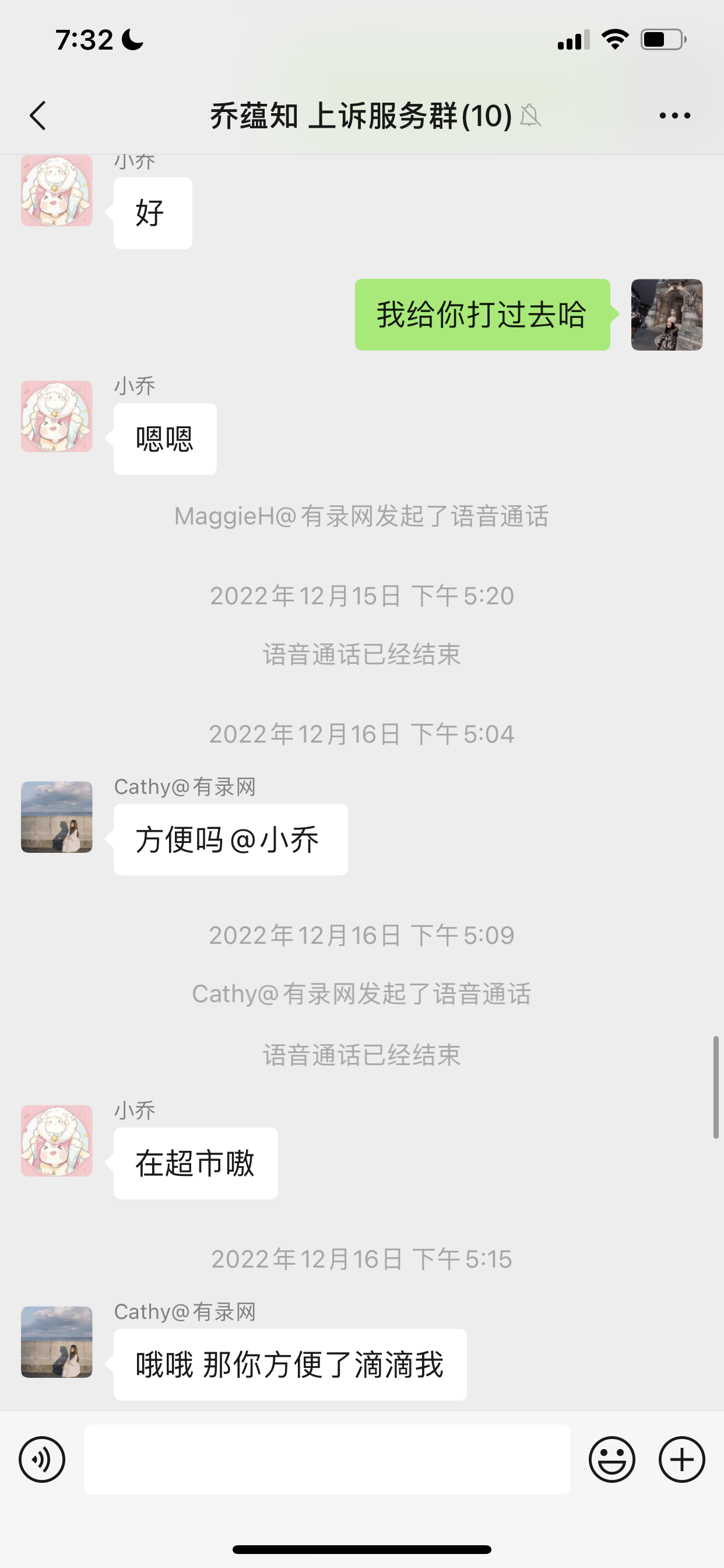724x1568 pixels.
Task: Go back from the group chat
Action: 38,116
